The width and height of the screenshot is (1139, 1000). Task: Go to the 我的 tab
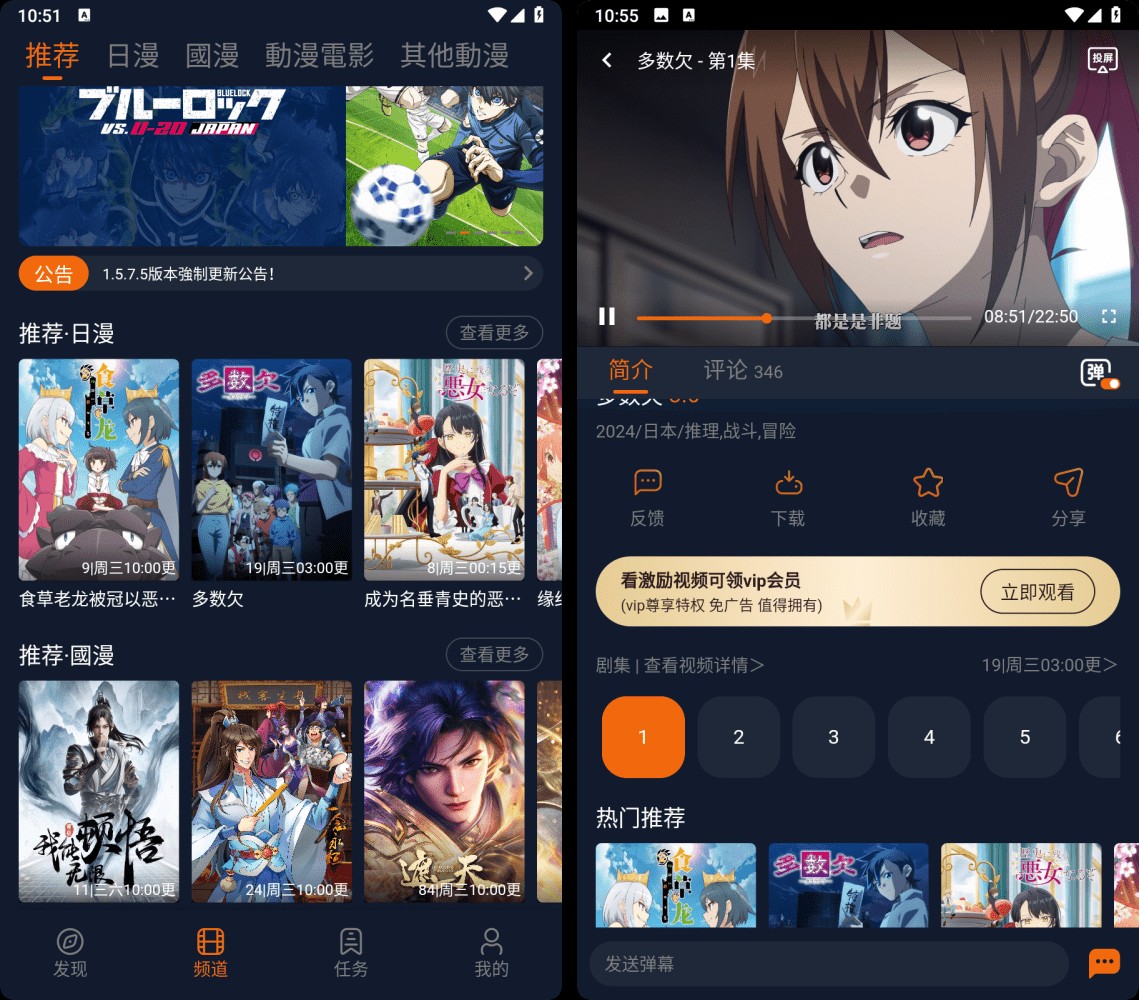pos(491,952)
